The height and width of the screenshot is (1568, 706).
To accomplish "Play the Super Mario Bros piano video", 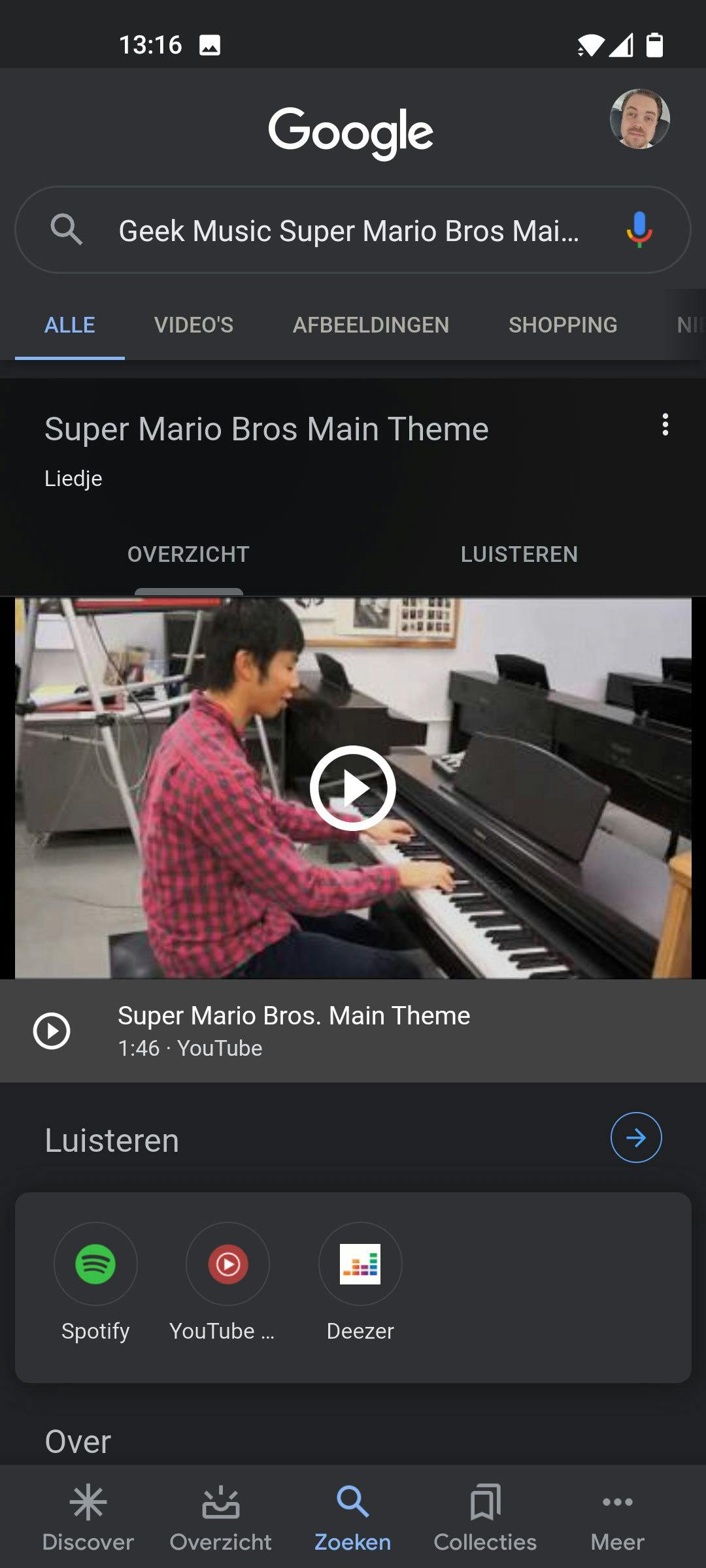I will [353, 788].
